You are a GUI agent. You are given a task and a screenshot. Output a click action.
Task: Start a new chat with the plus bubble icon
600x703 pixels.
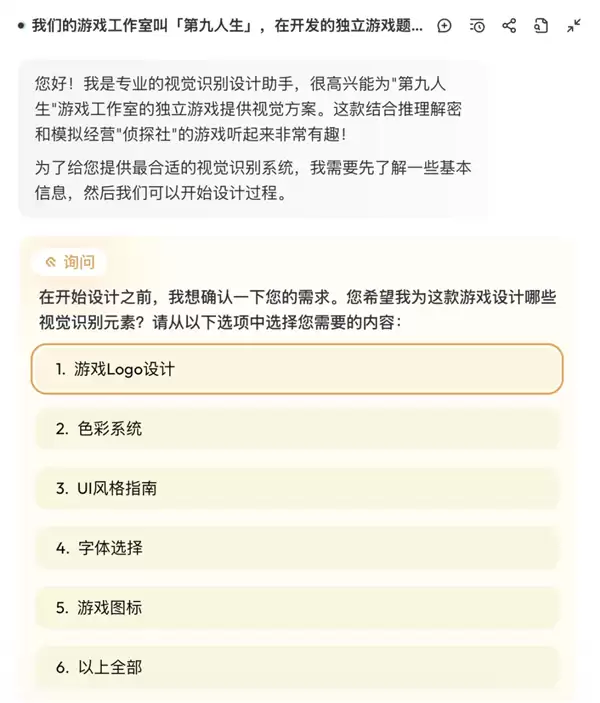pos(445,25)
